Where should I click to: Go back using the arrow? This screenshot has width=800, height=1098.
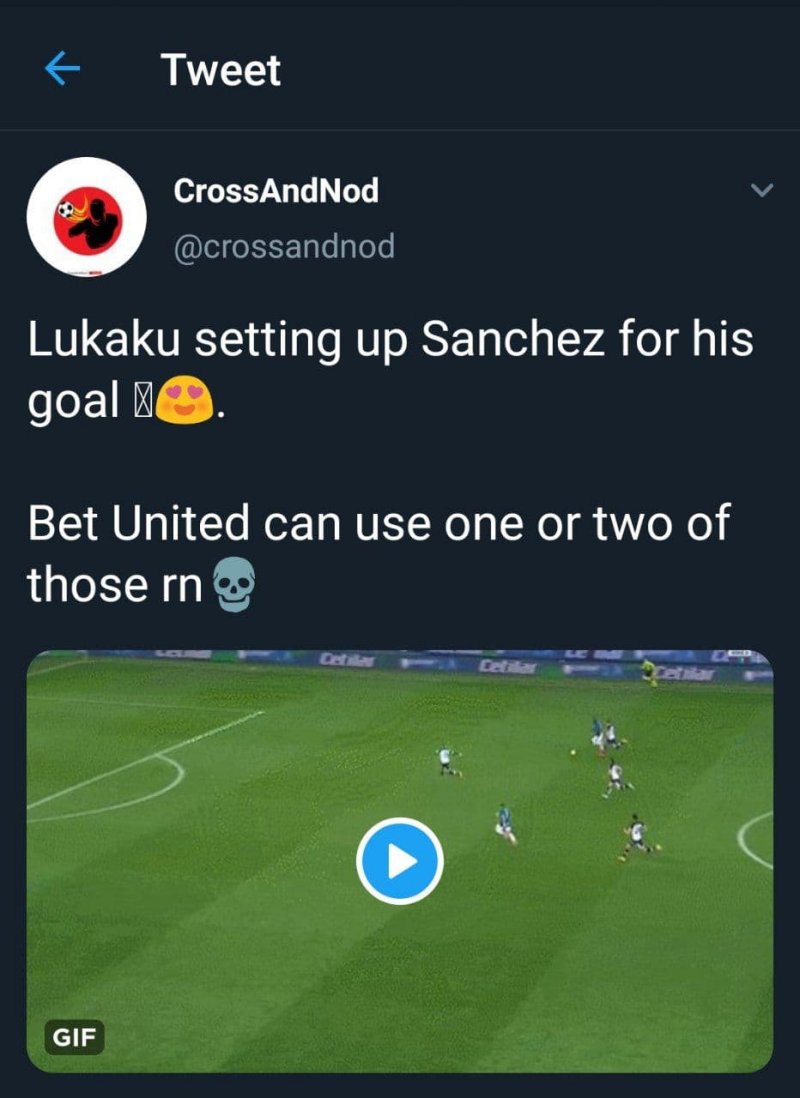tap(63, 69)
